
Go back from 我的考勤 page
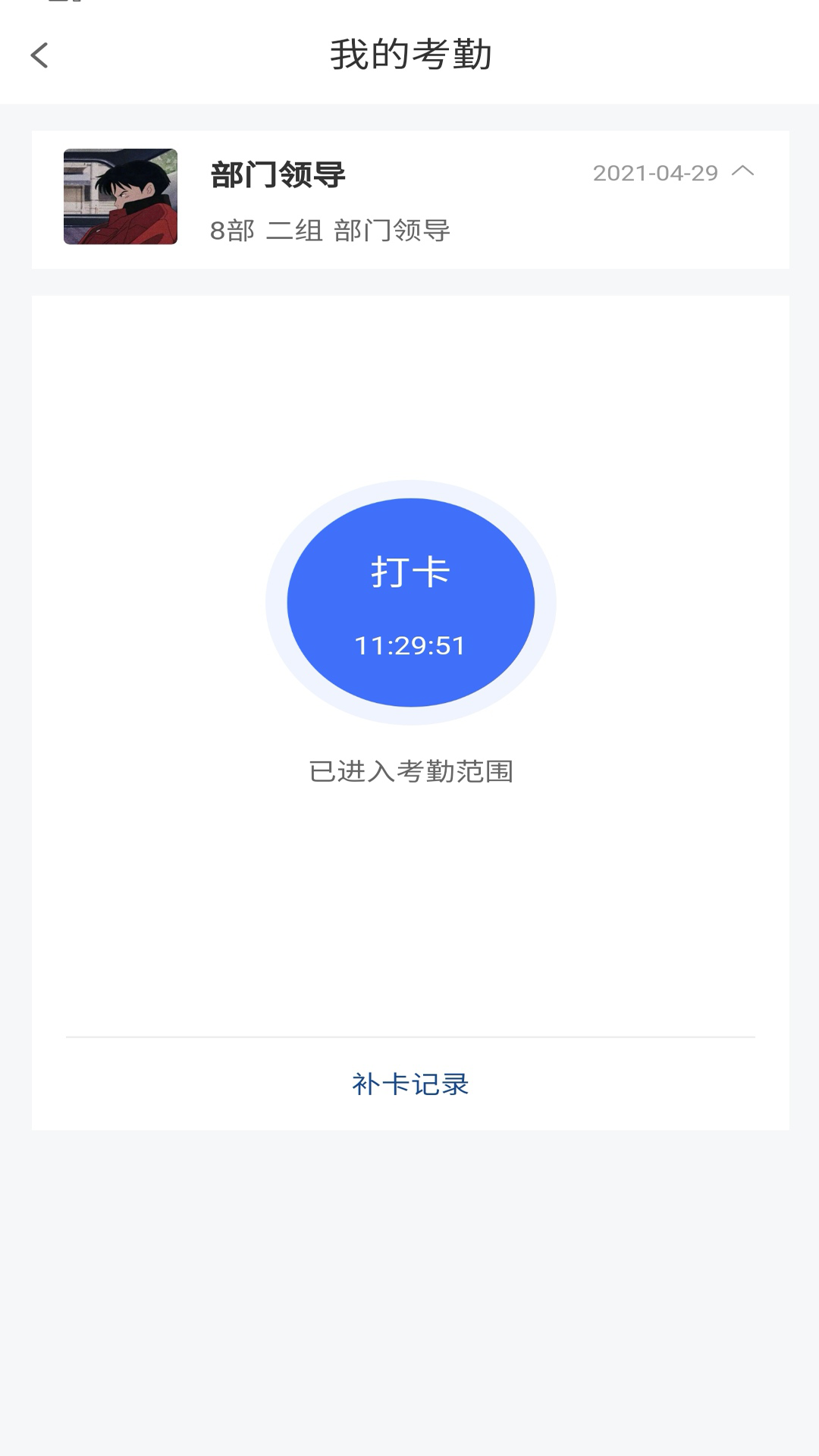pos(39,55)
